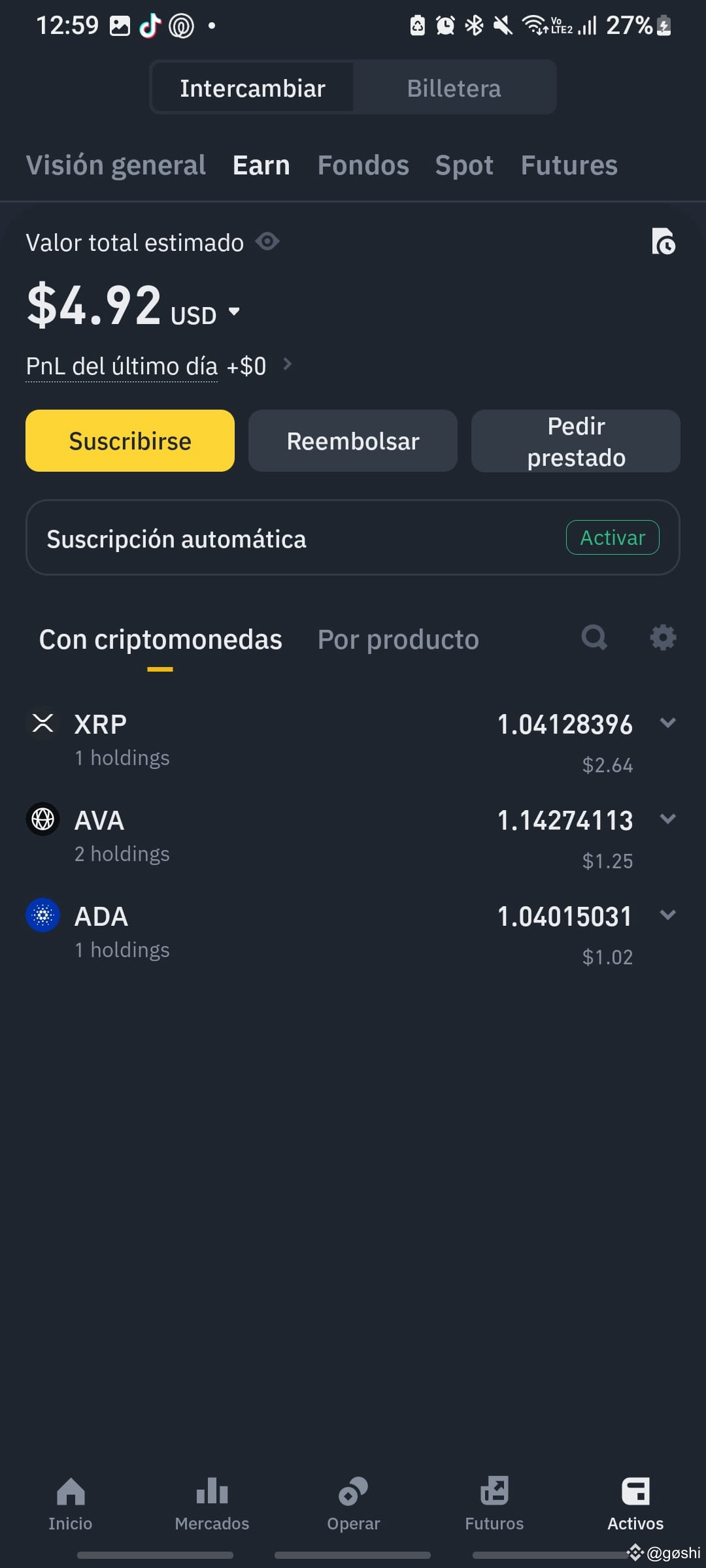The image size is (706, 1568).
Task: Tap Reembolsar
Action: point(353,441)
